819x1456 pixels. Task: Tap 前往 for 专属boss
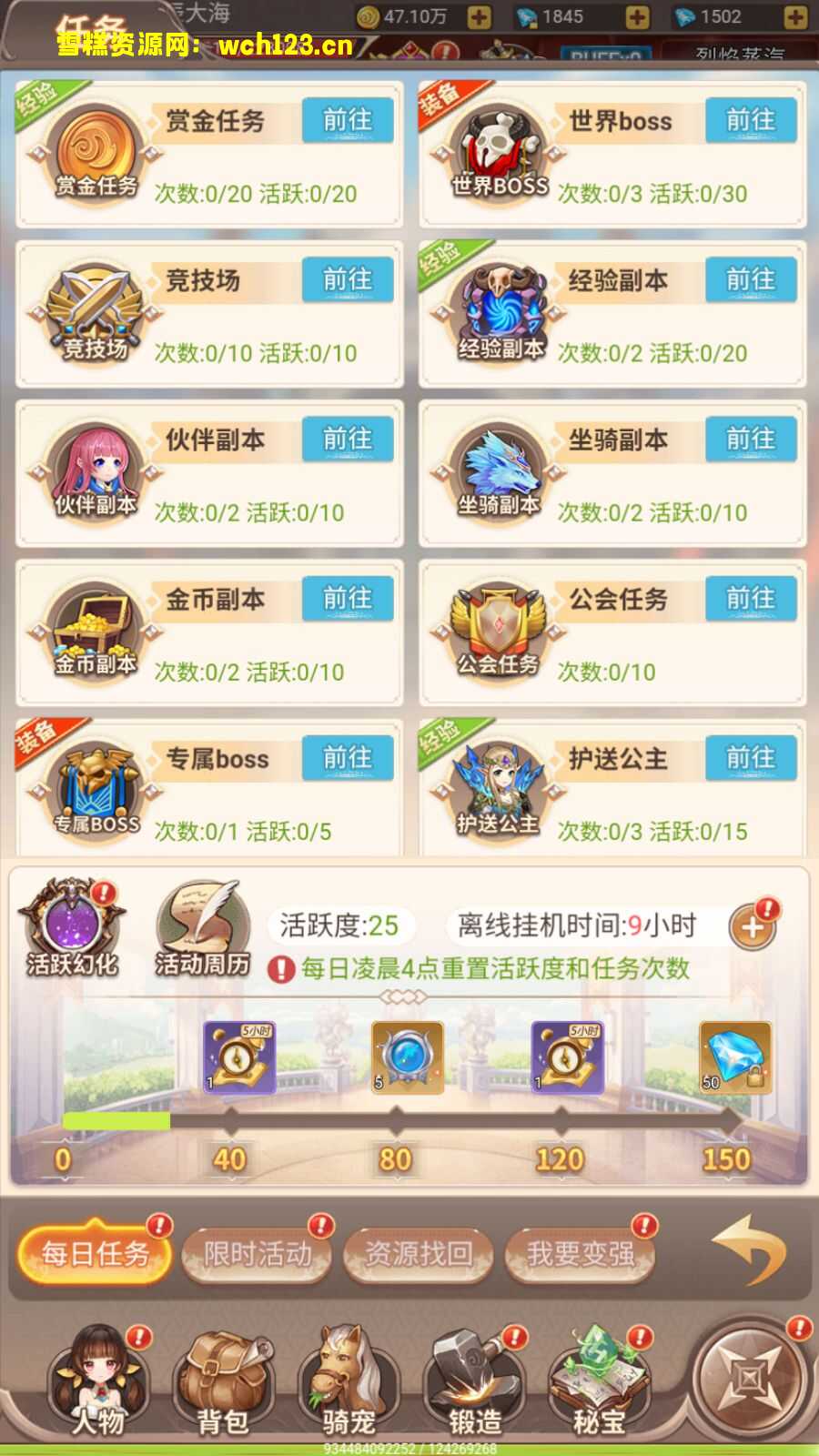coord(348,758)
